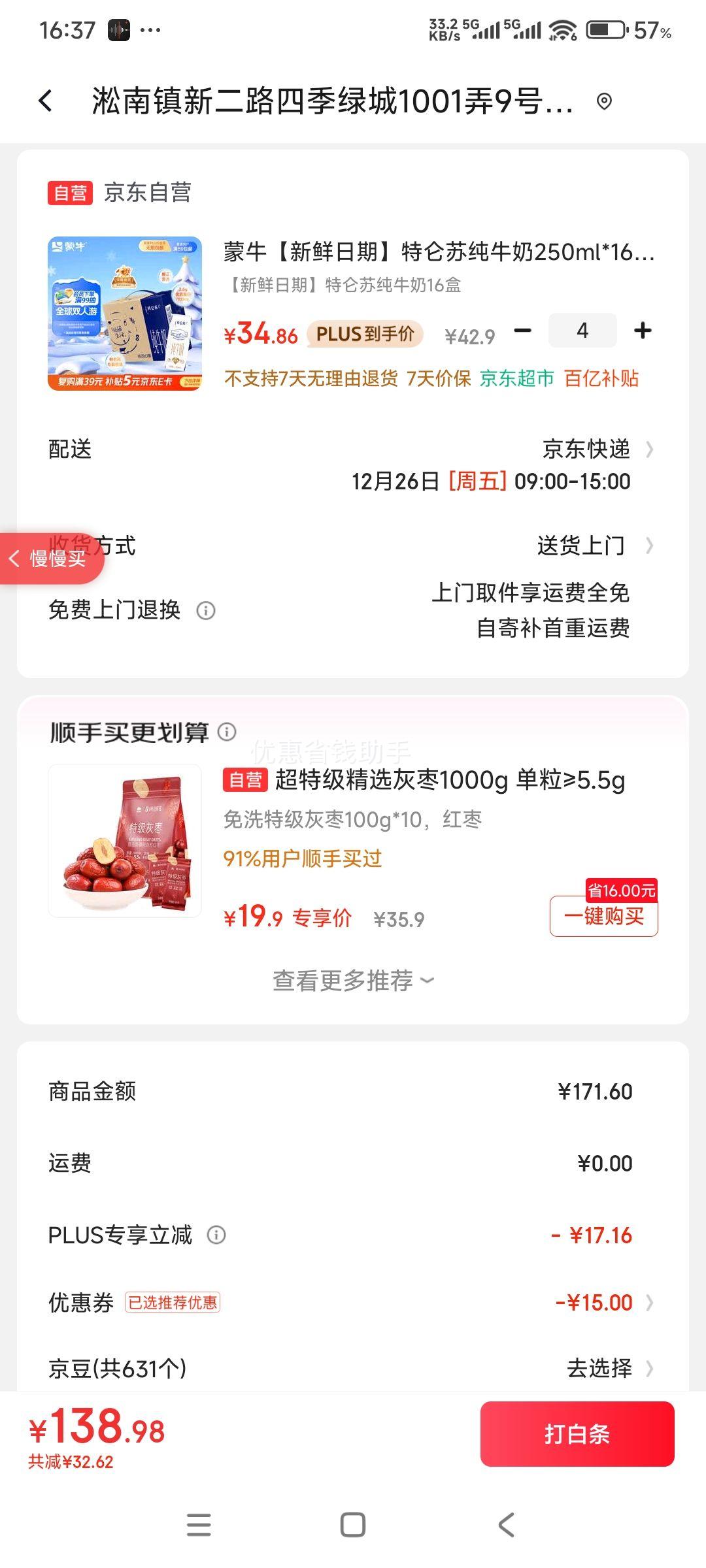Open the 慢慢买 floating side button
Image resolution: width=706 pixels, height=1568 pixels.
tap(52, 559)
